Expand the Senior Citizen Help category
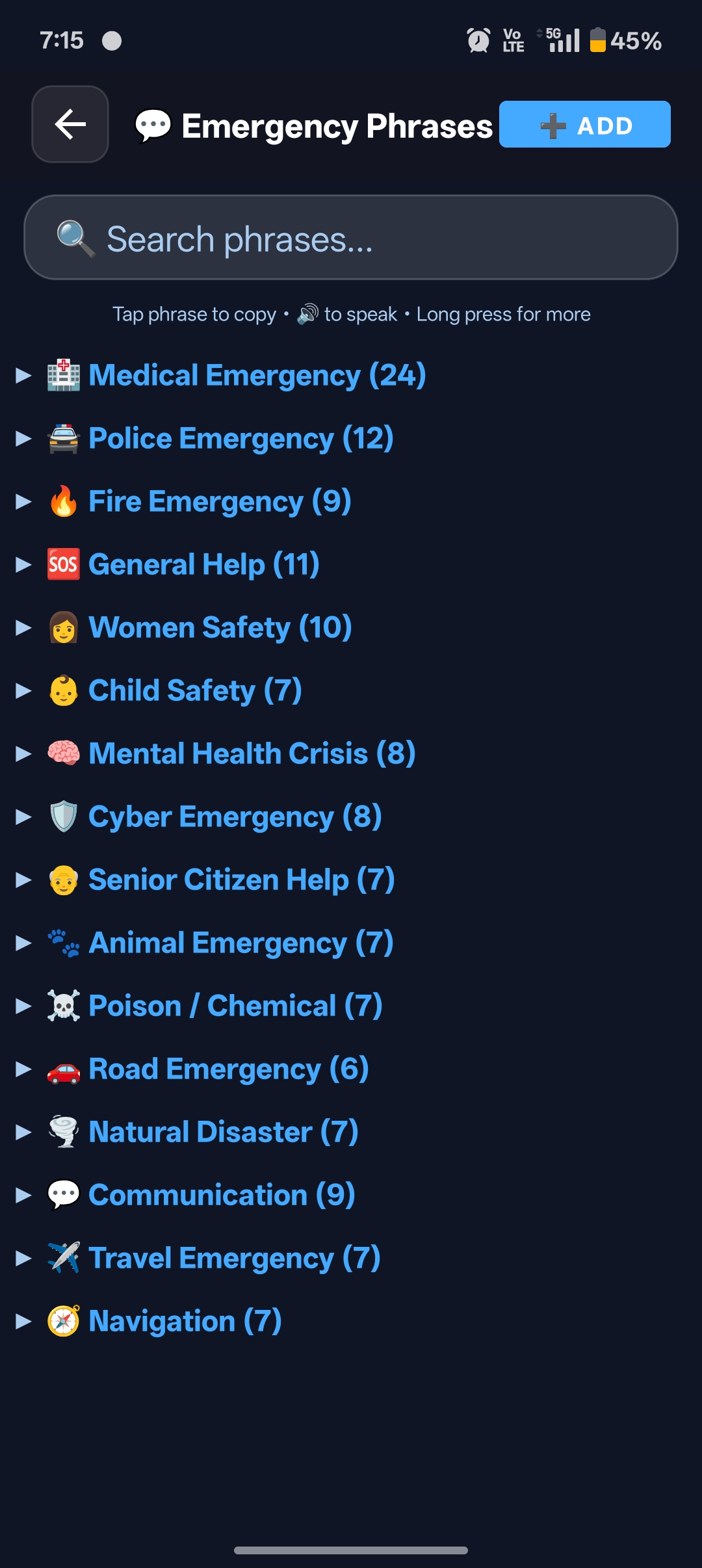 coord(23,879)
